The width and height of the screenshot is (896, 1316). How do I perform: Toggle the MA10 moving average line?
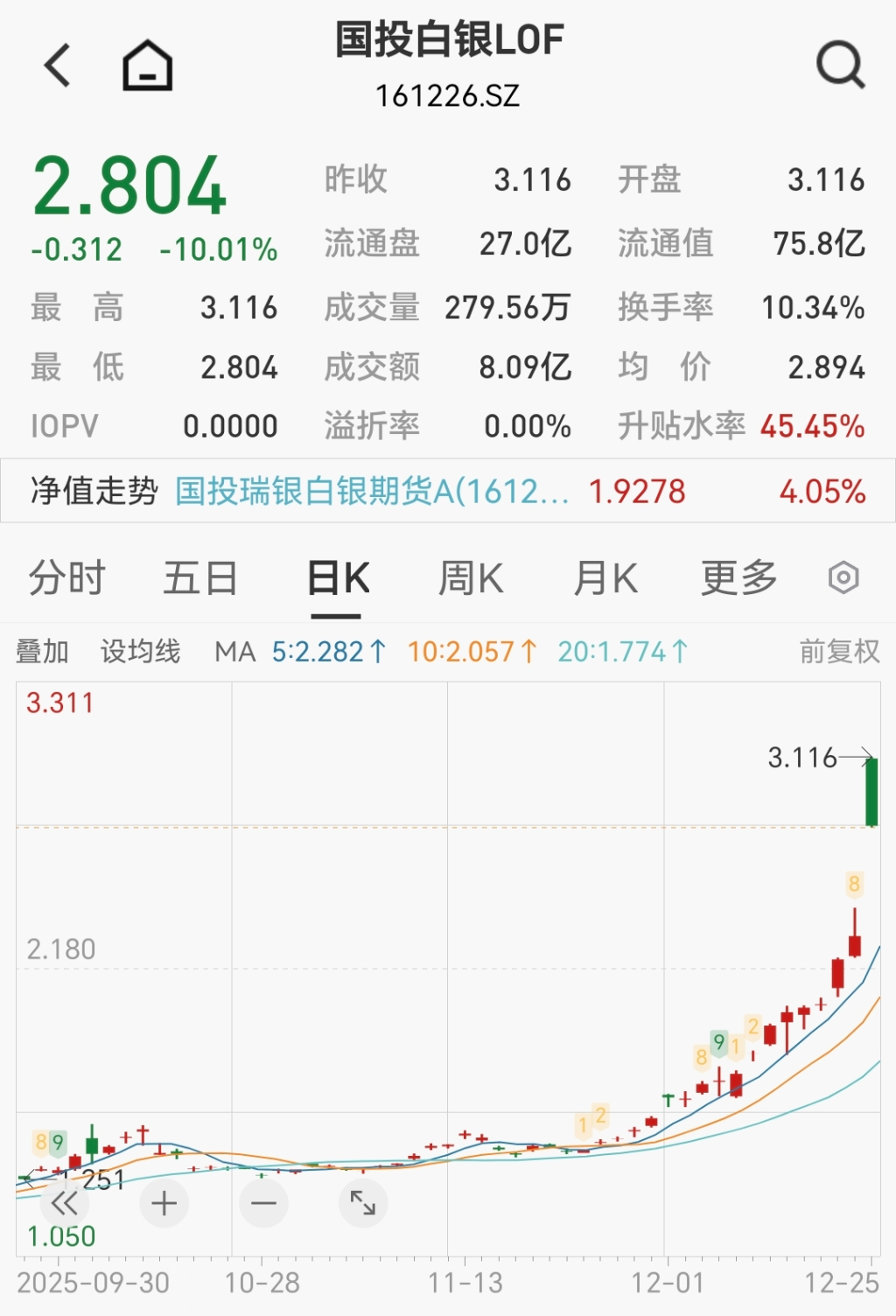click(472, 651)
